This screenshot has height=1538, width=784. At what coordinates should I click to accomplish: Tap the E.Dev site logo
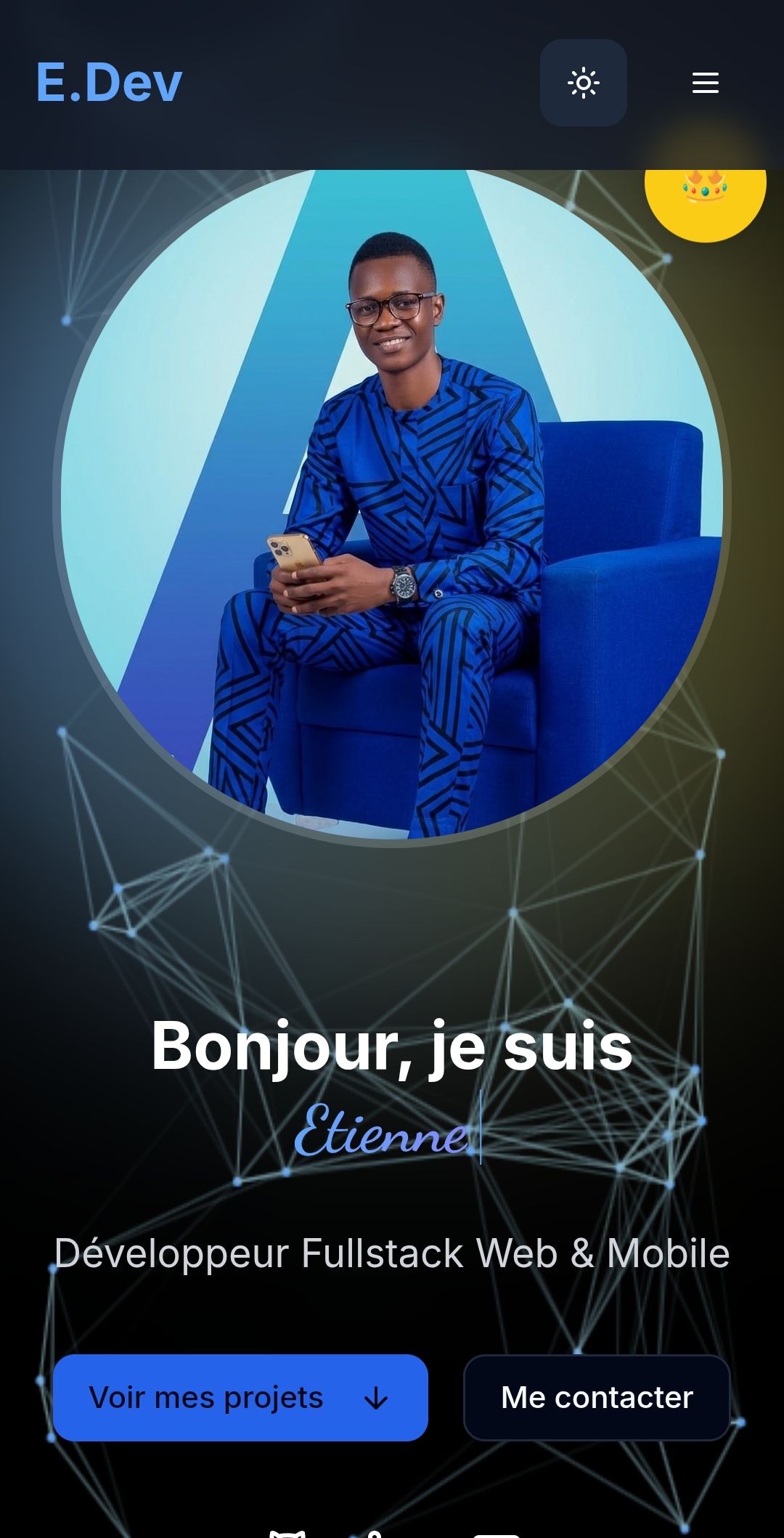pyautogui.click(x=109, y=83)
